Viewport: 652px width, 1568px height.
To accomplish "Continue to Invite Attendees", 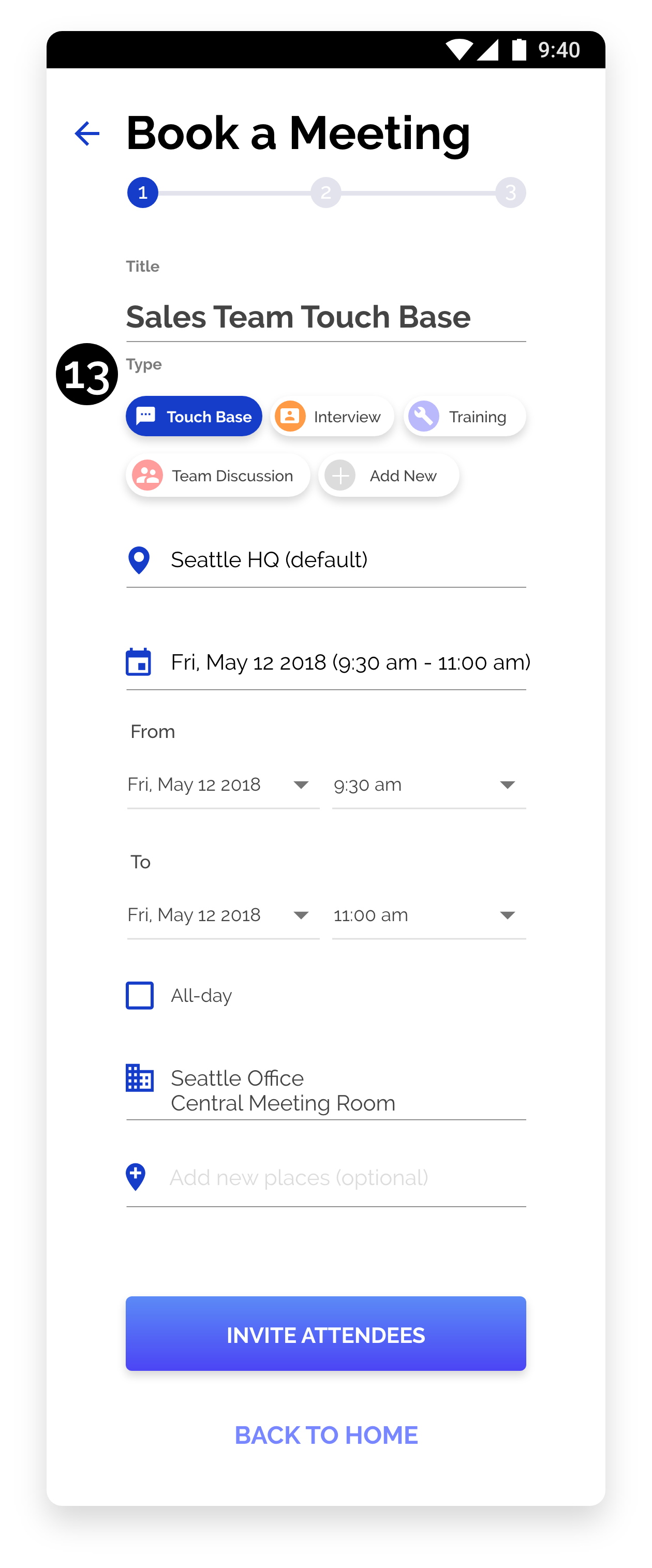I will point(325,1334).
